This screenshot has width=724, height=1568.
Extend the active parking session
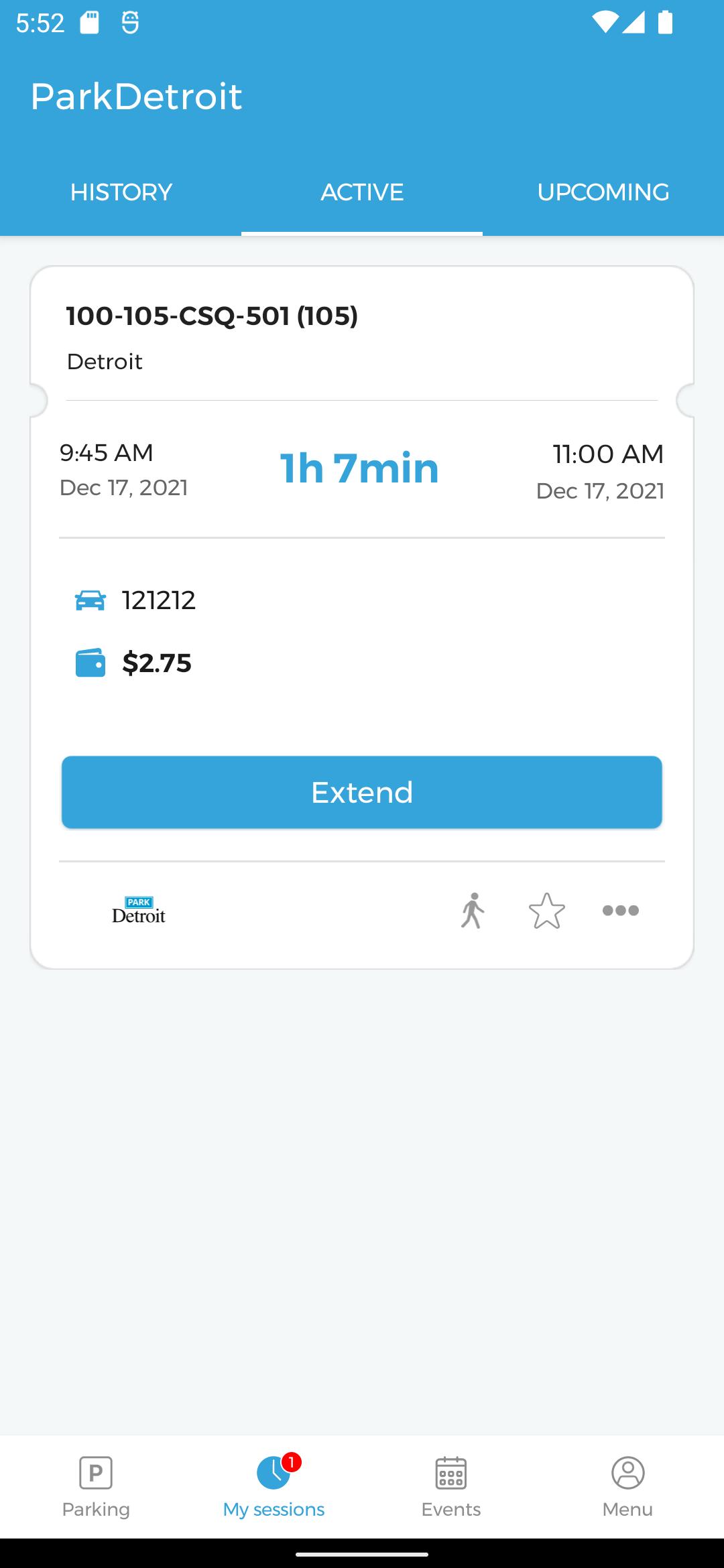pyautogui.click(x=362, y=792)
